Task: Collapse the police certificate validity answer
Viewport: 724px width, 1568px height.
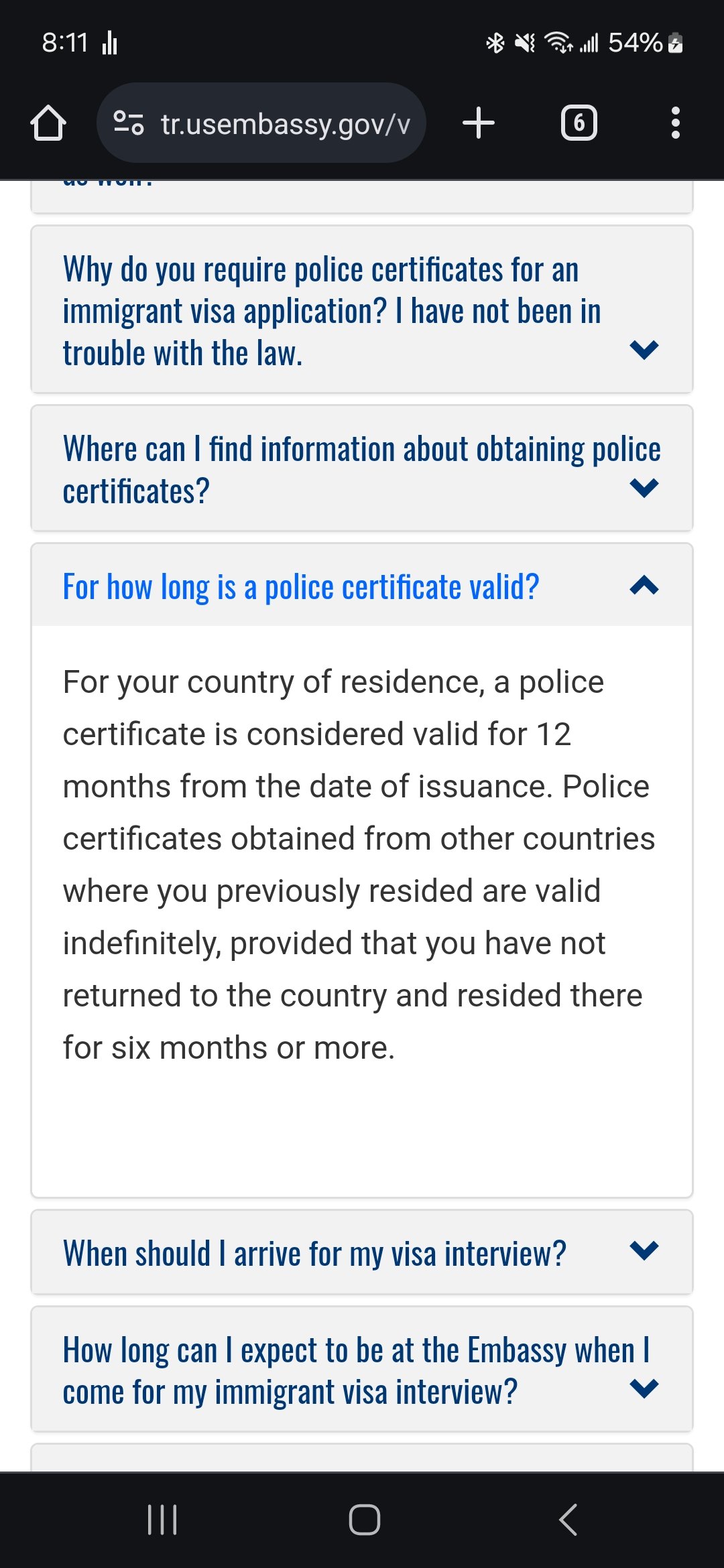Action: tap(362, 586)
